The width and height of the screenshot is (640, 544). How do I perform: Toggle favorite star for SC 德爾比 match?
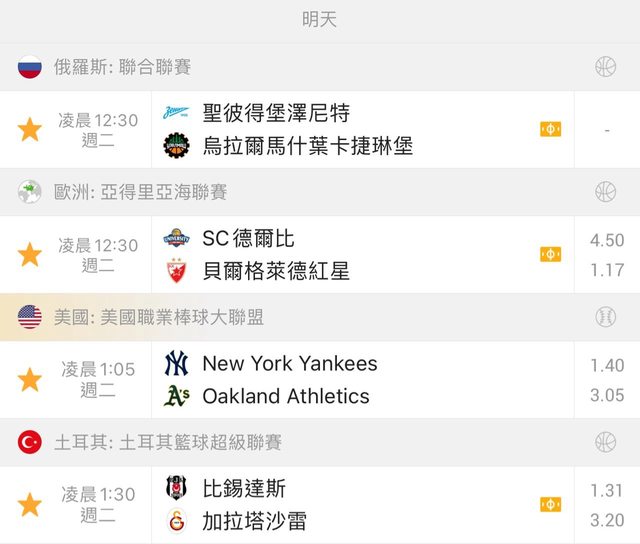[30, 255]
